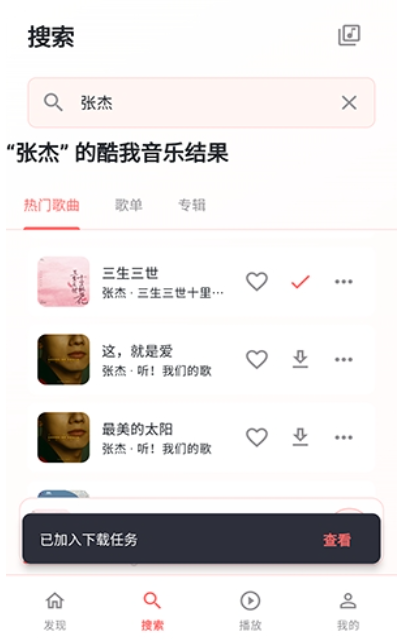399x643 pixels.
Task: Open the music library icon in the header
Action: point(349,35)
